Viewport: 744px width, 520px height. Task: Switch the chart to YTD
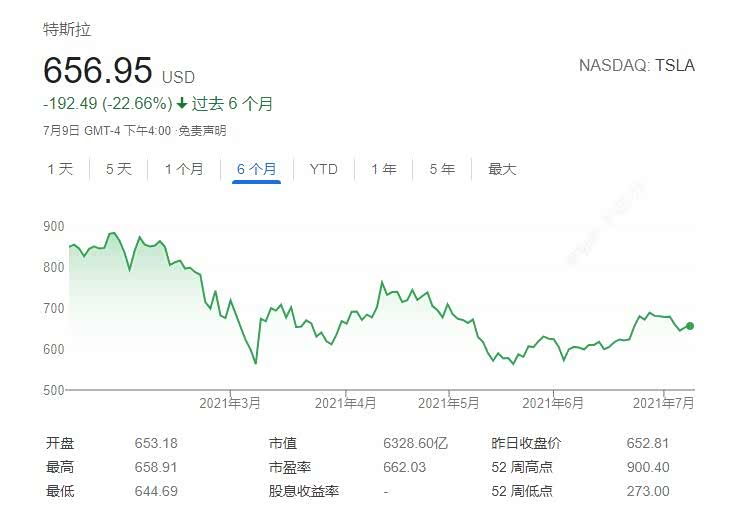click(x=324, y=169)
